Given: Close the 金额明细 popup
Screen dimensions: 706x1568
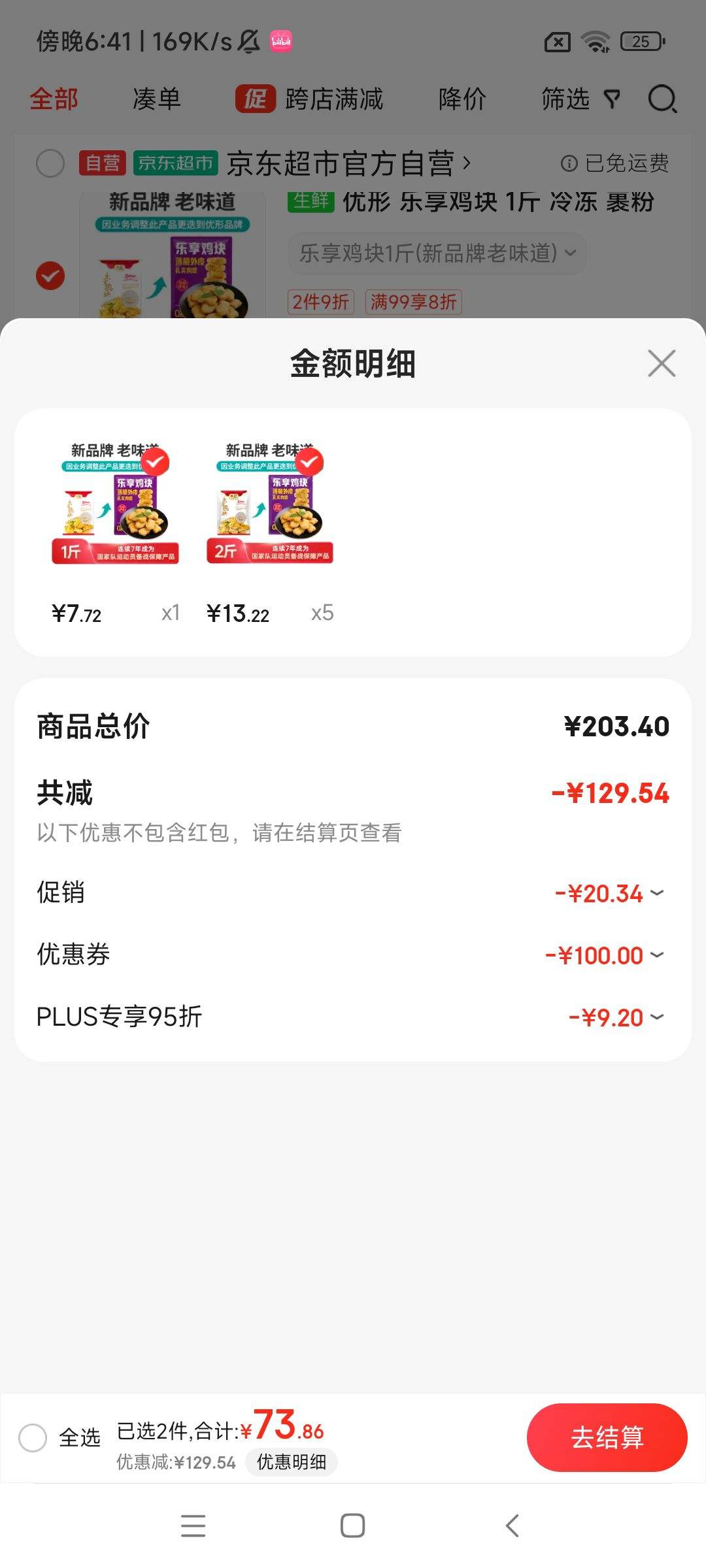Looking at the screenshot, I should tap(662, 364).
